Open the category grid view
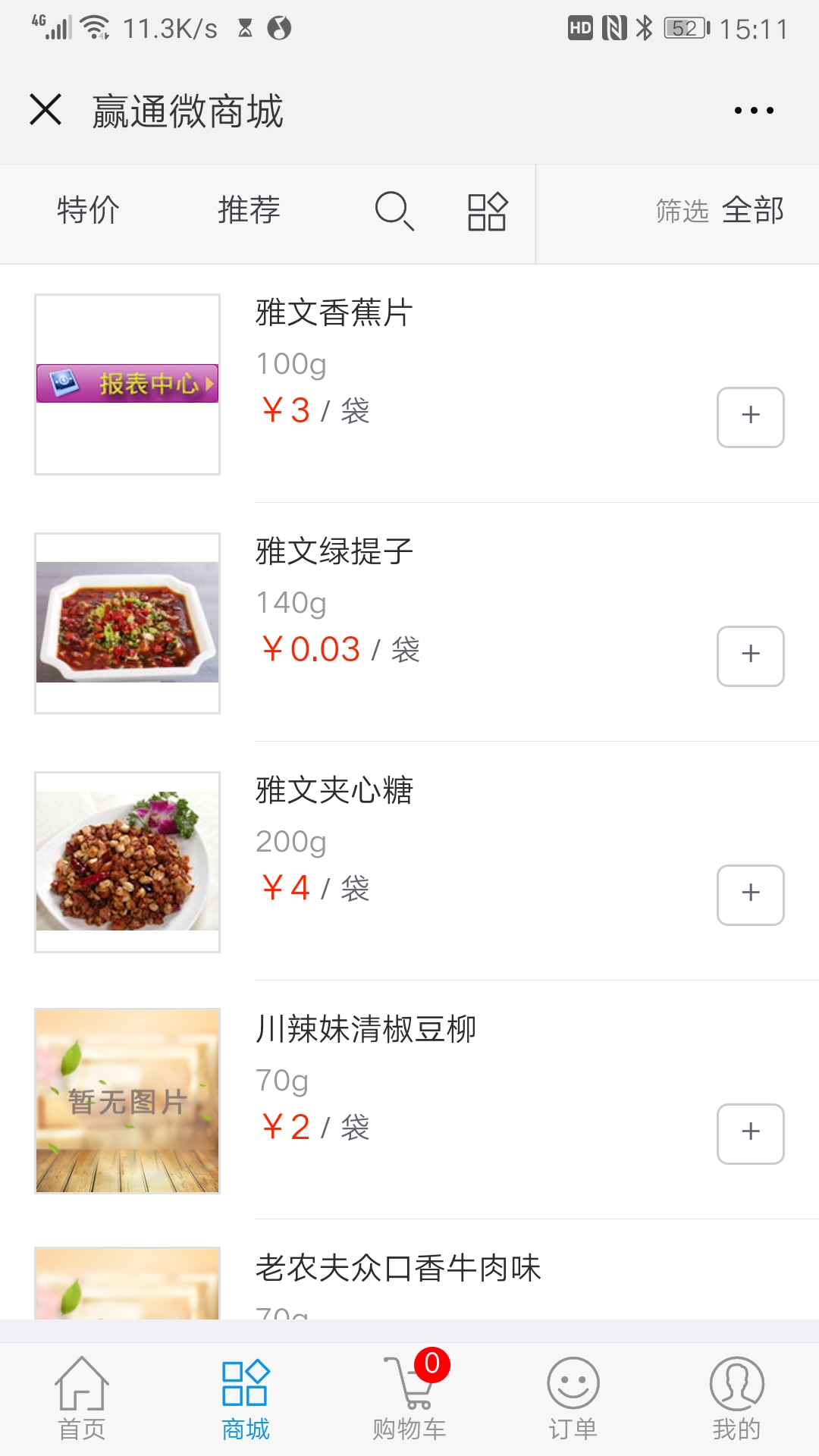This screenshot has width=819, height=1456. 487,212
